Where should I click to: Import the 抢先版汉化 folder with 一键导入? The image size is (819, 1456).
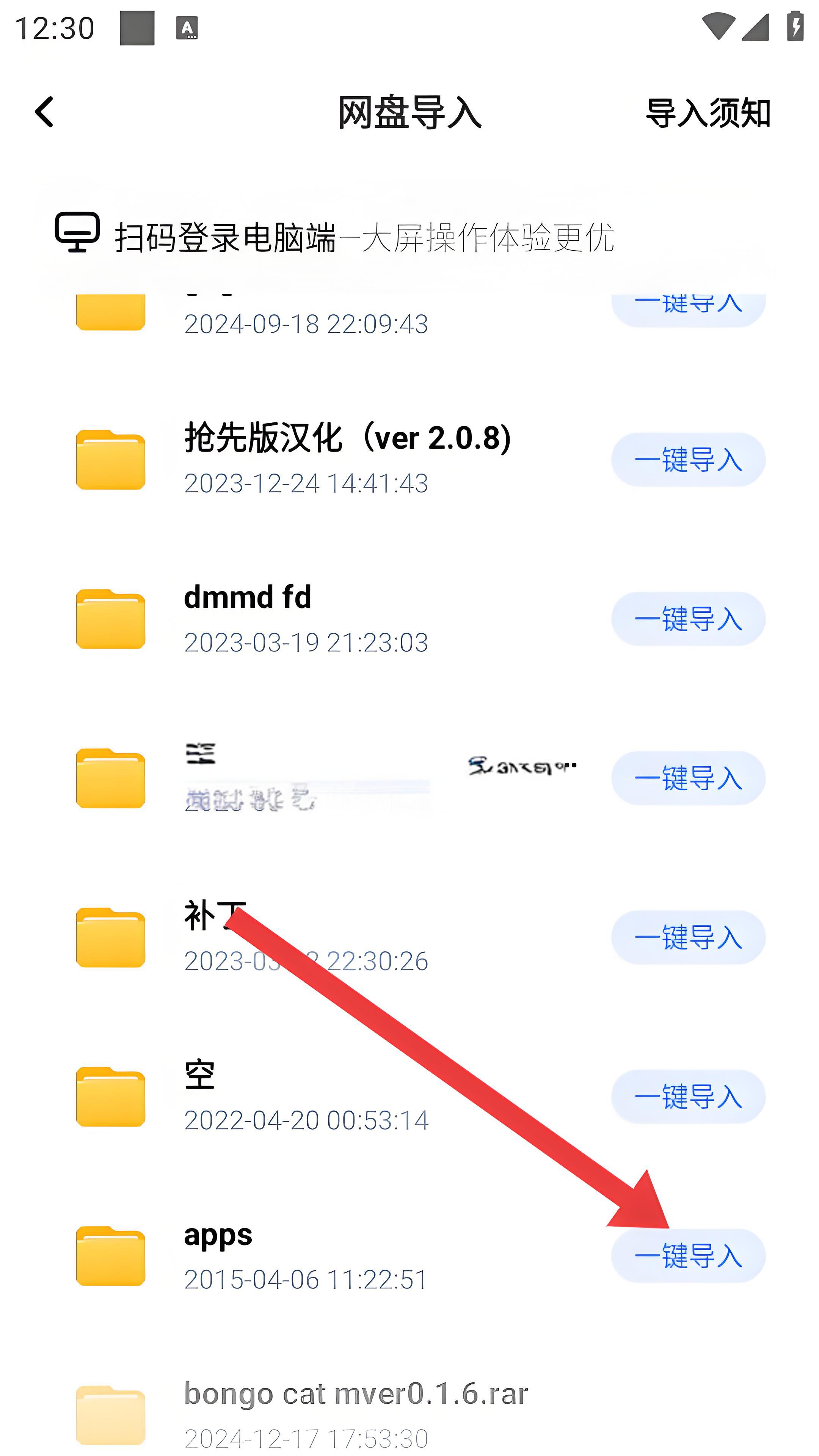pos(687,460)
